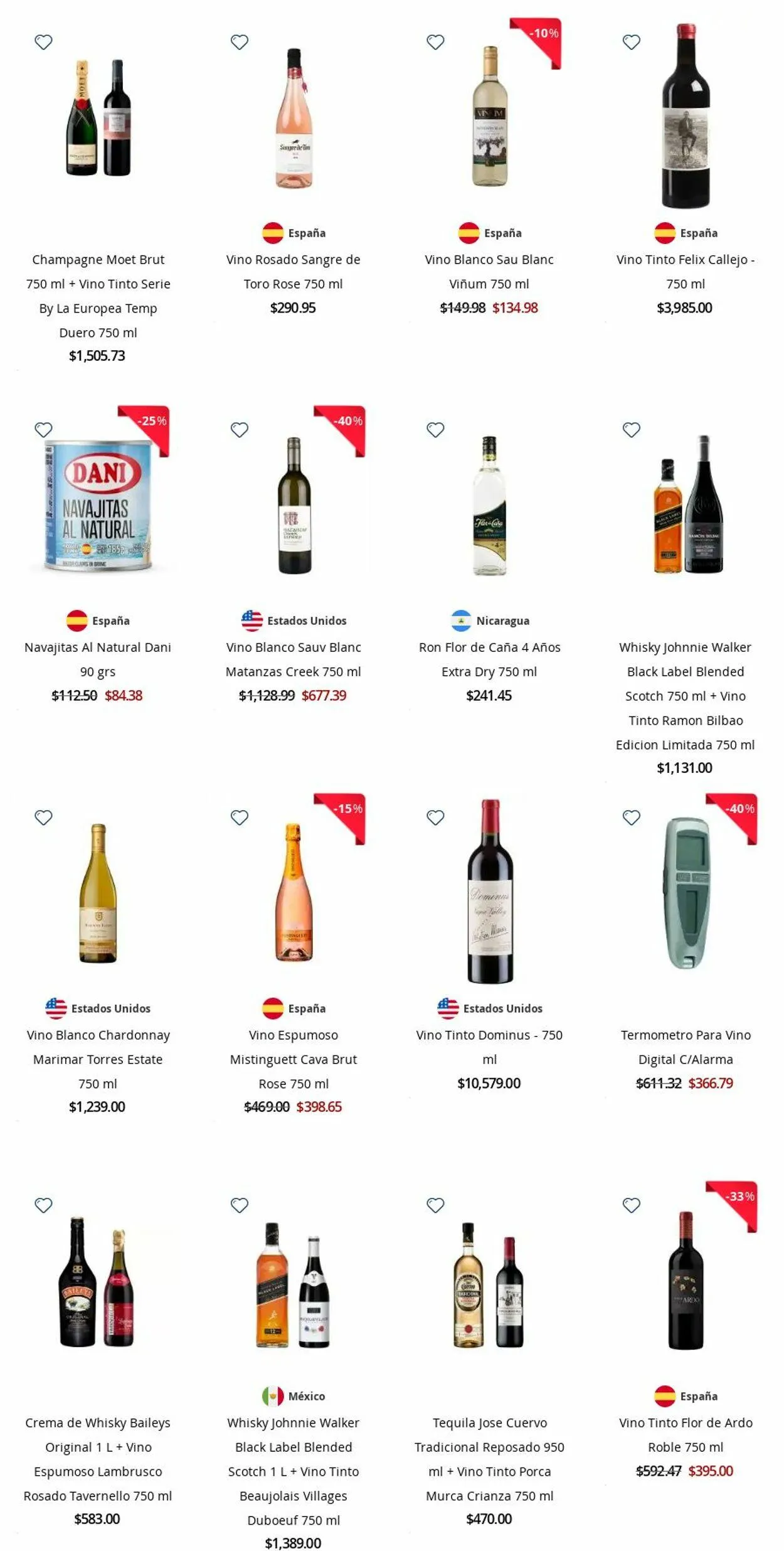The image size is (784, 1551).
Task: Open Crema de Whisky Baileys bundle
Action: click(x=98, y=1459)
